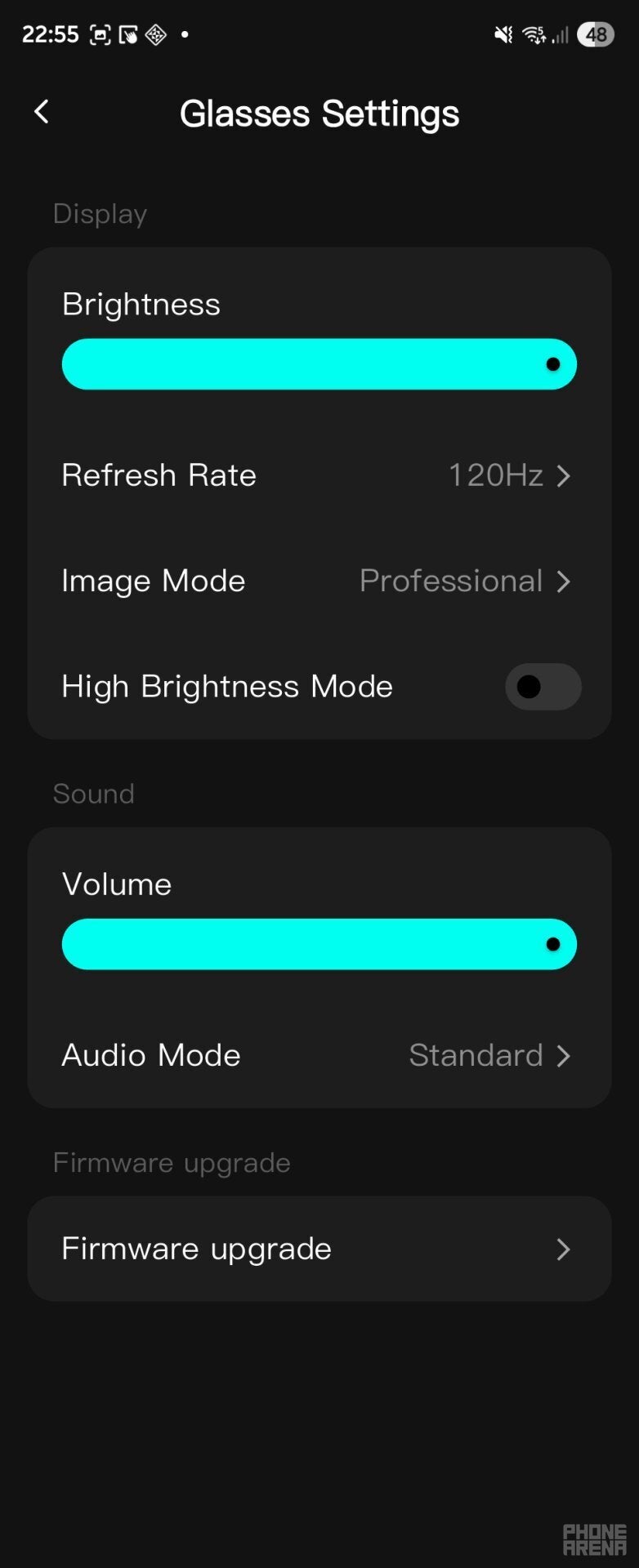Screen dimensions: 639x1568
Task: Select the Sound section header
Action: pos(93,793)
